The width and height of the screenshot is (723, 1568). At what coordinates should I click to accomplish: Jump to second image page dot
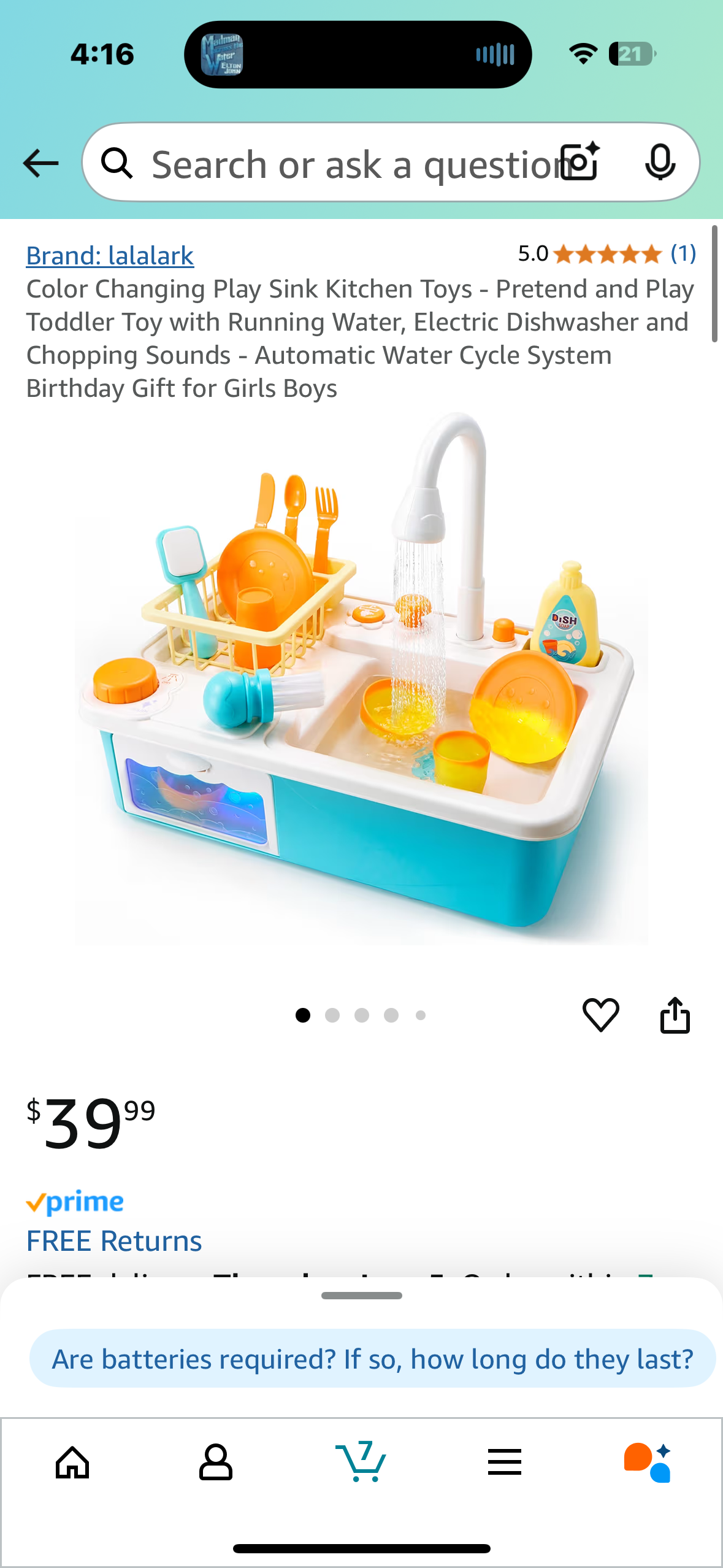click(x=332, y=1015)
